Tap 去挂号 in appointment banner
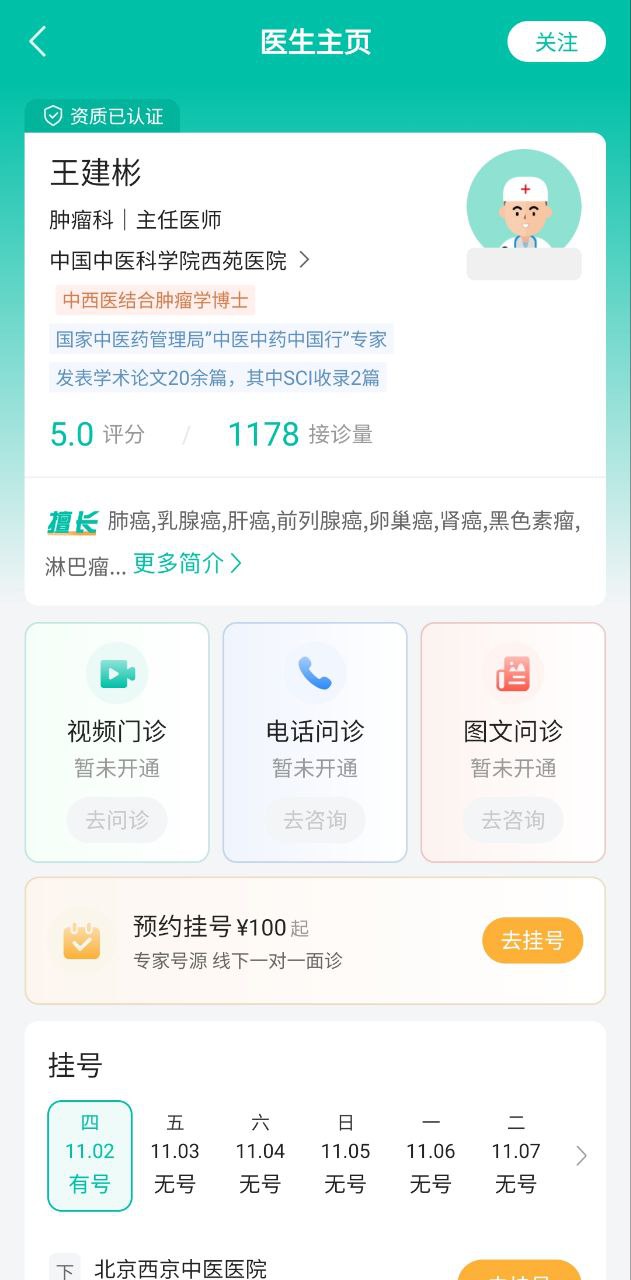Image resolution: width=631 pixels, height=1280 pixels. tap(532, 940)
